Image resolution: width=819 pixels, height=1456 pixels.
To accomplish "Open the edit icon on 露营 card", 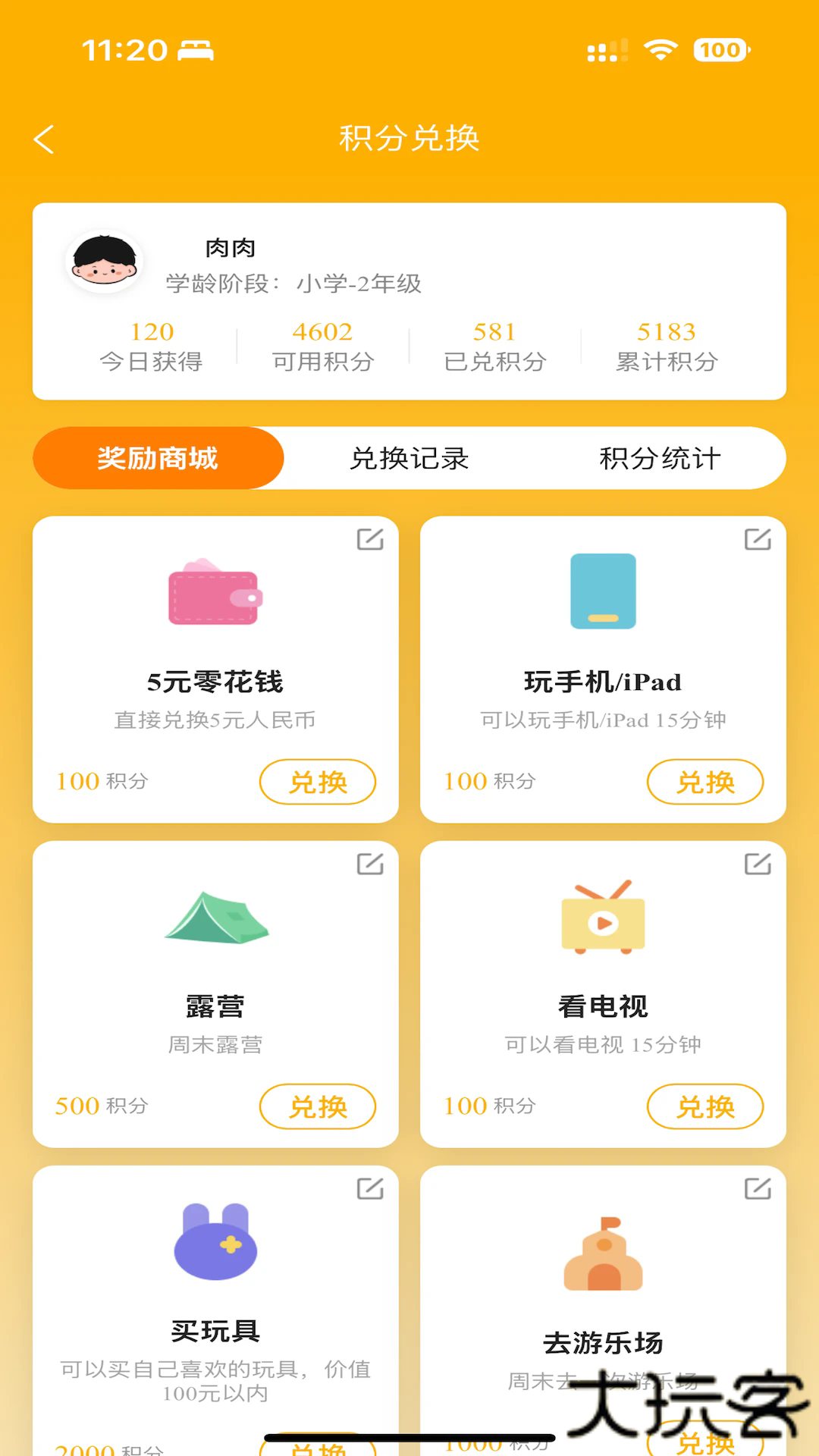I will click(370, 864).
